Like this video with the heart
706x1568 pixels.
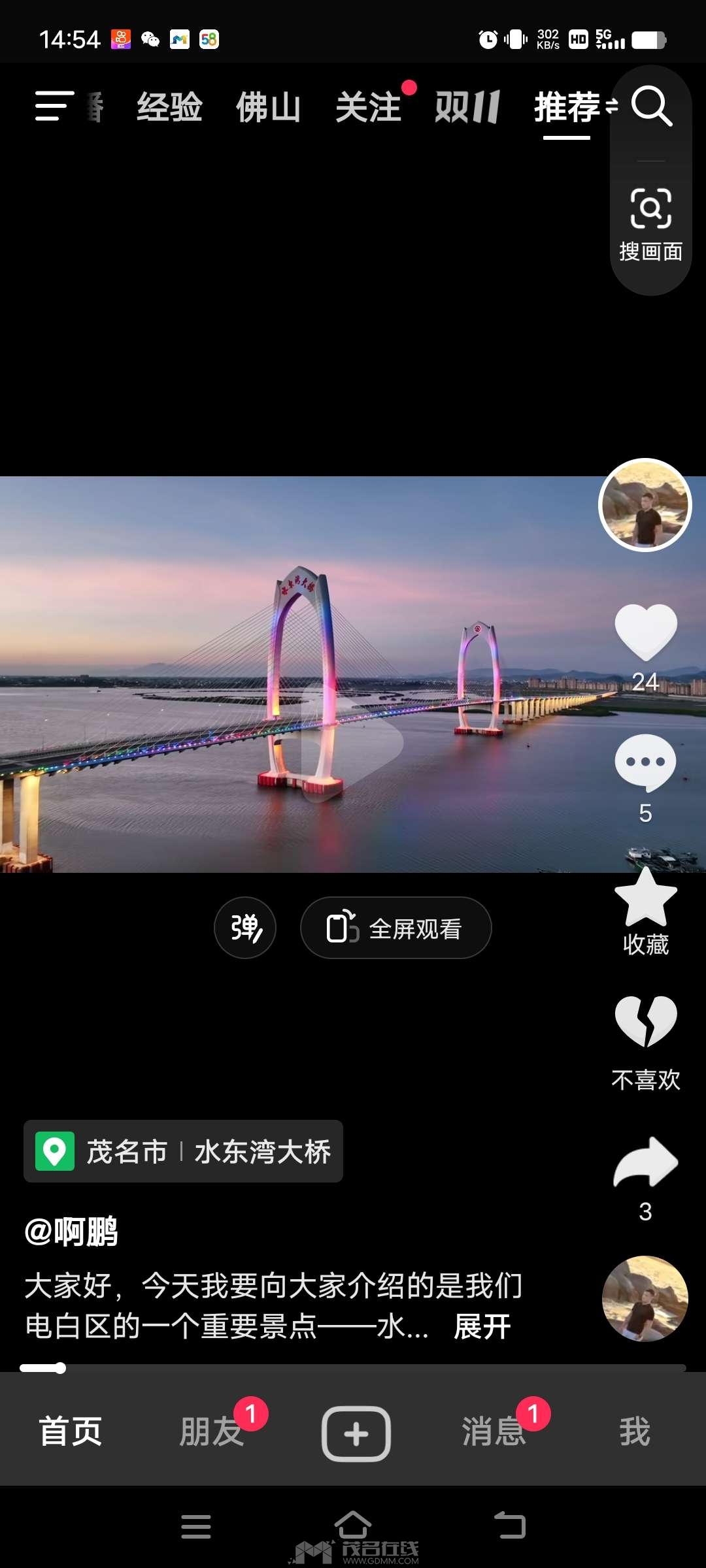[646, 632]
